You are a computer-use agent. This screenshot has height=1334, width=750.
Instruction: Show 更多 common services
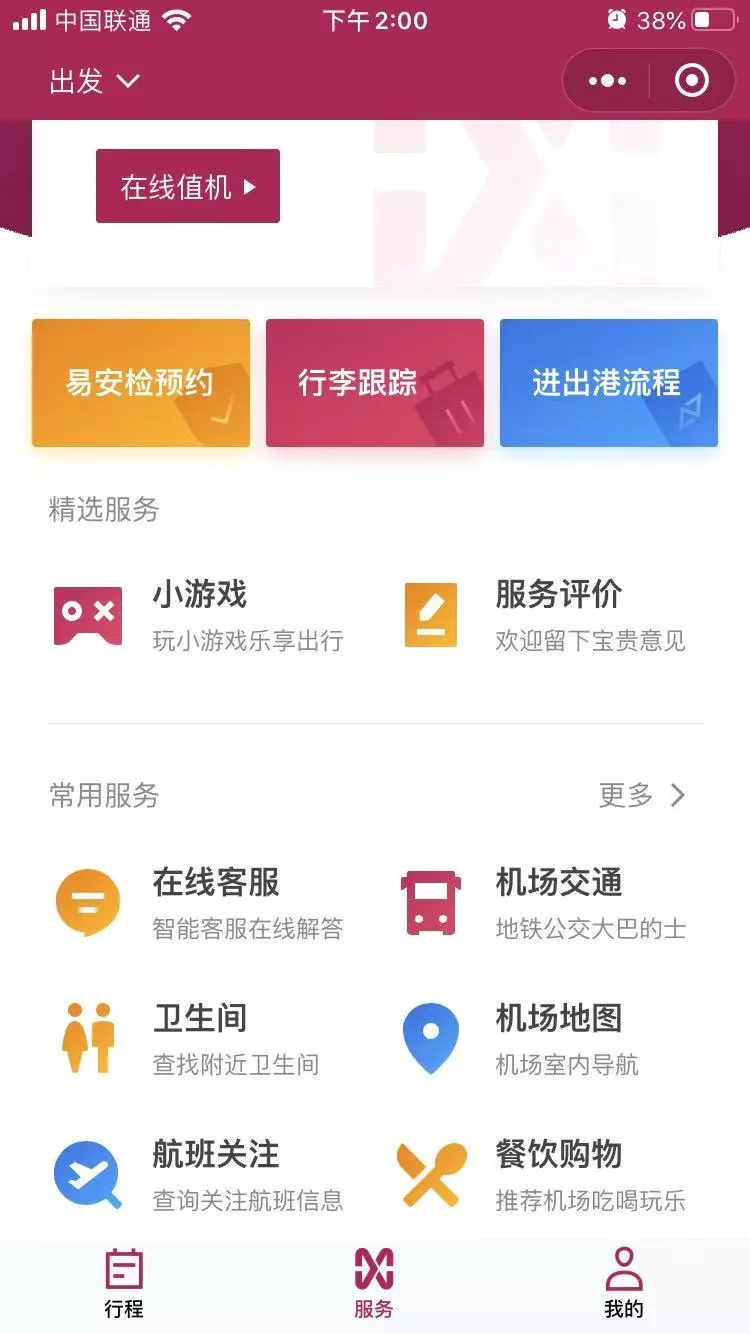coord(642,796)
